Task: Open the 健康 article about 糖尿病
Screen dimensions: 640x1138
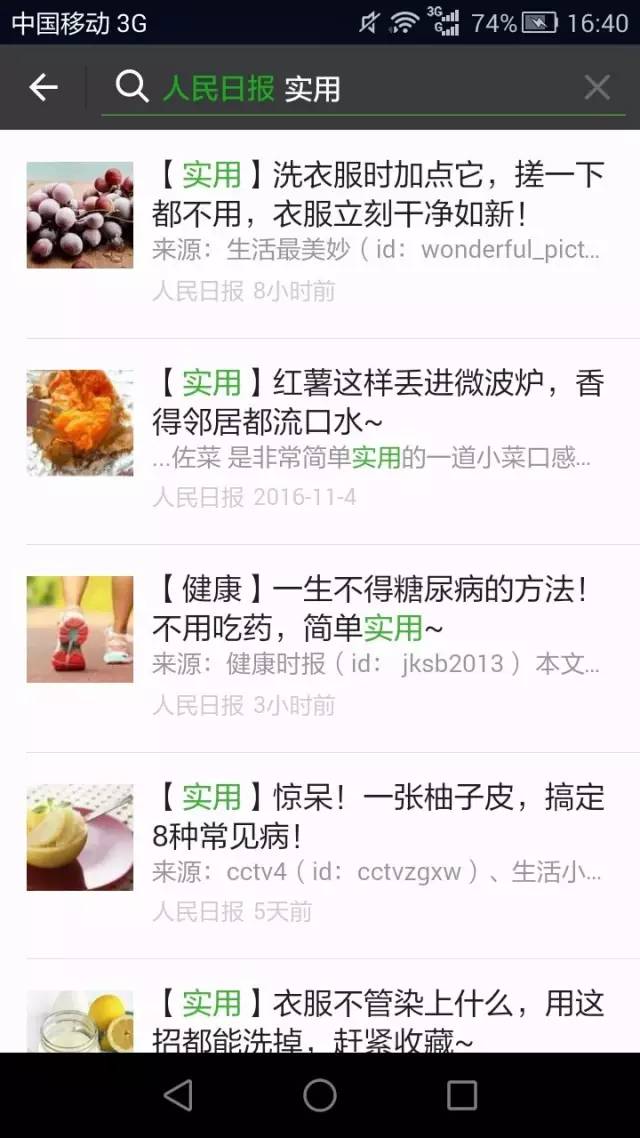Action: tap(320, 649)
